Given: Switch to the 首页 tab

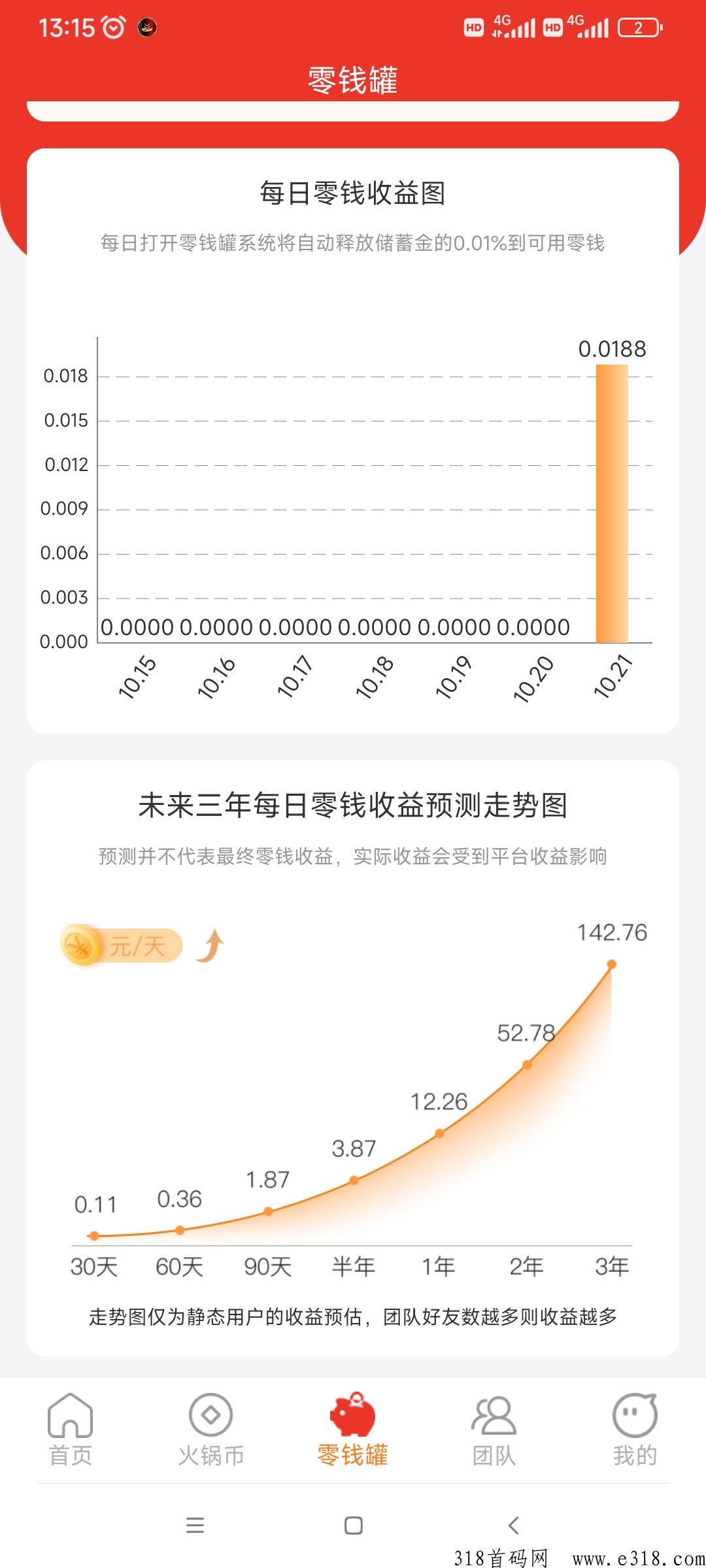Looking at the screenshot, I should click(x=71, y=1429).
